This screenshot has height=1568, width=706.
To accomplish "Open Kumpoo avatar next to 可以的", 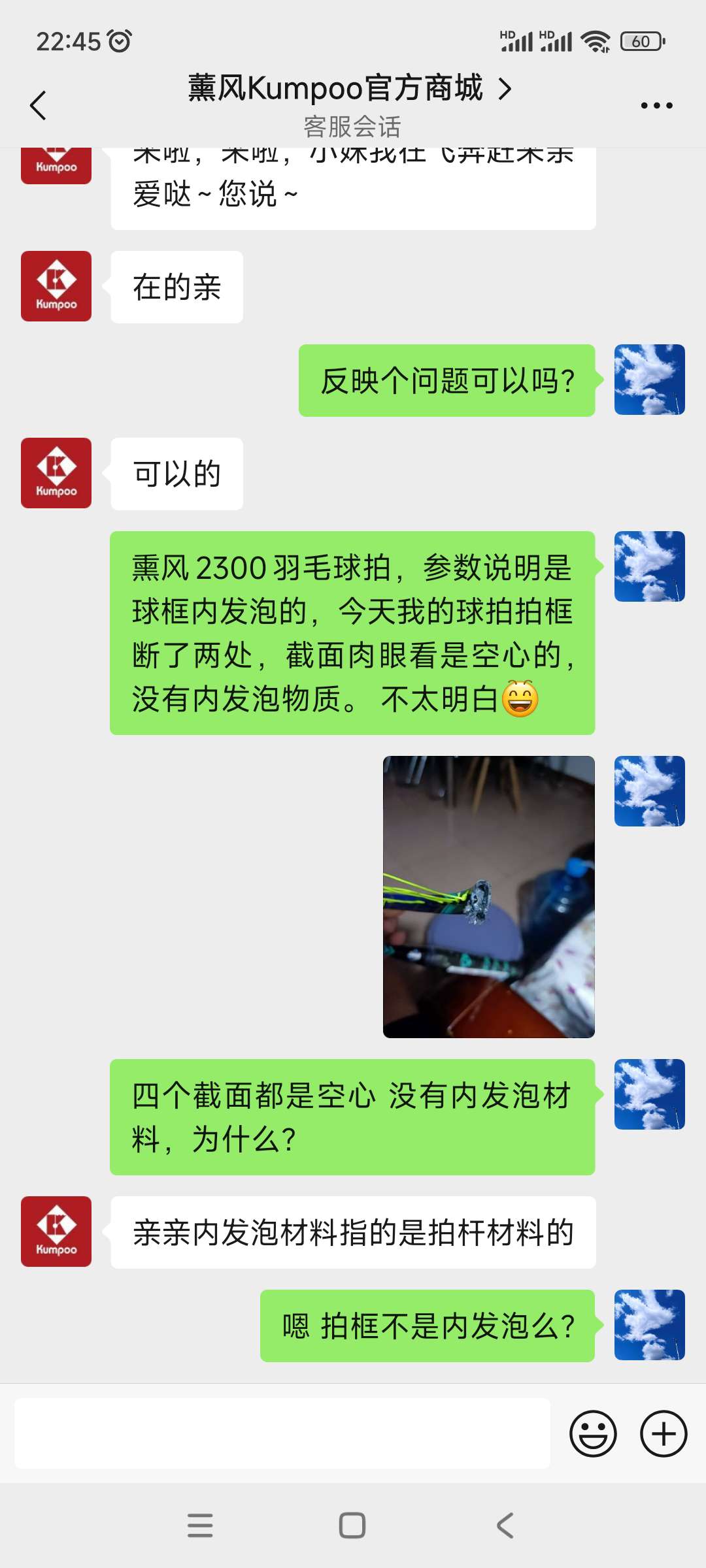I will point(56,473).
